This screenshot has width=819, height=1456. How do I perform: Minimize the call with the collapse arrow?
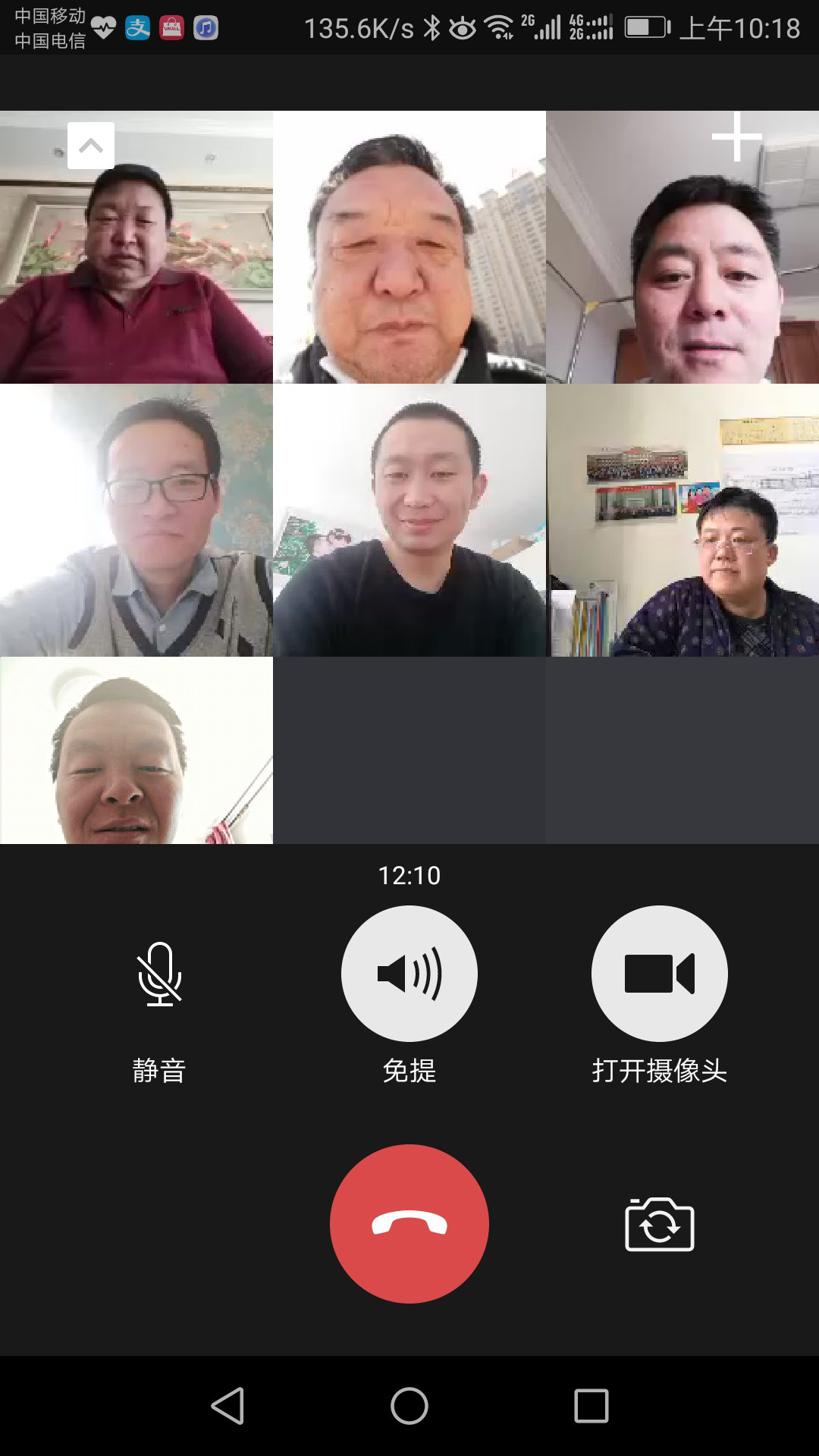91,146
